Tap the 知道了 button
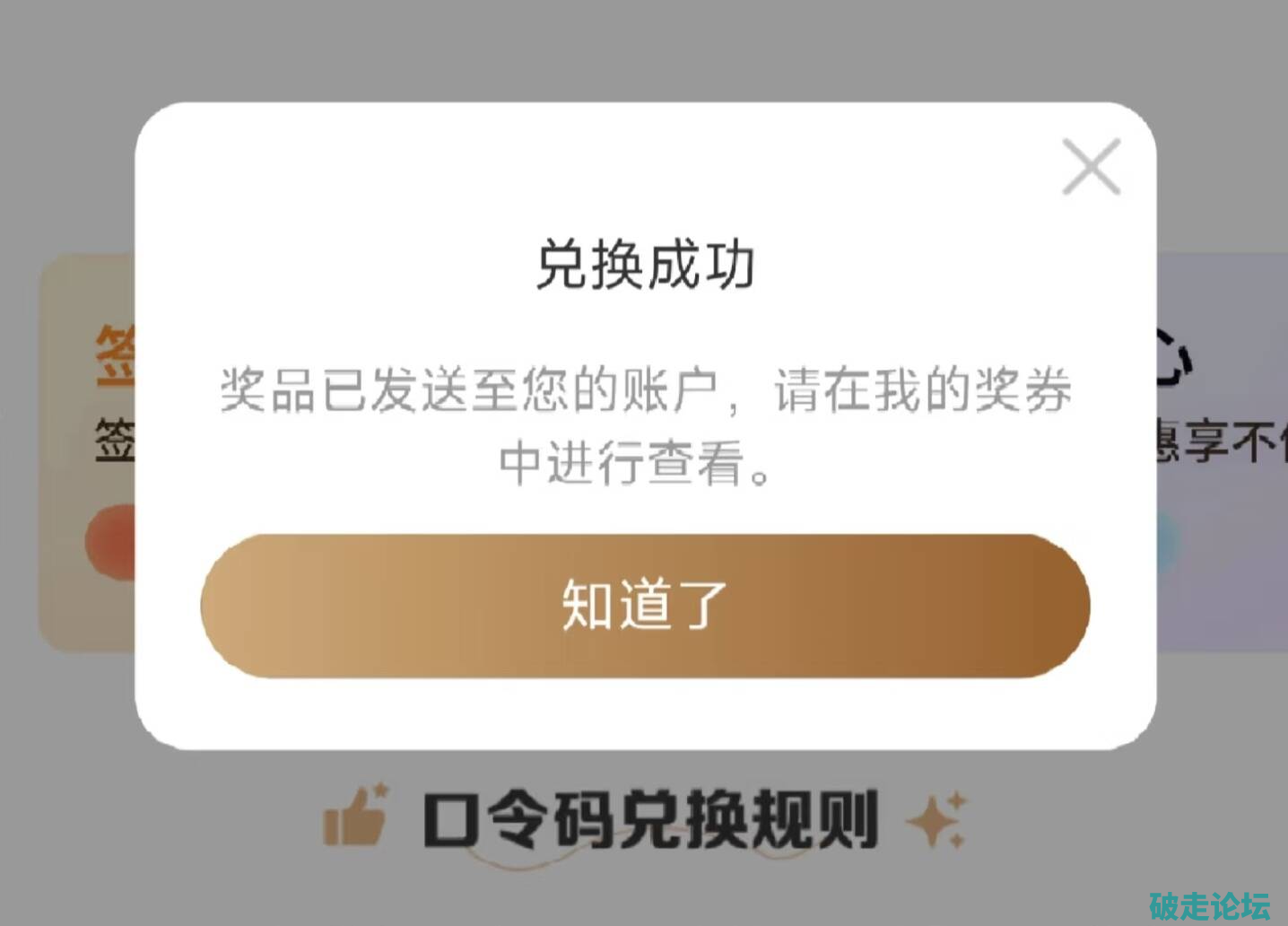The image size is (1288, 926). tap(645, 606)
